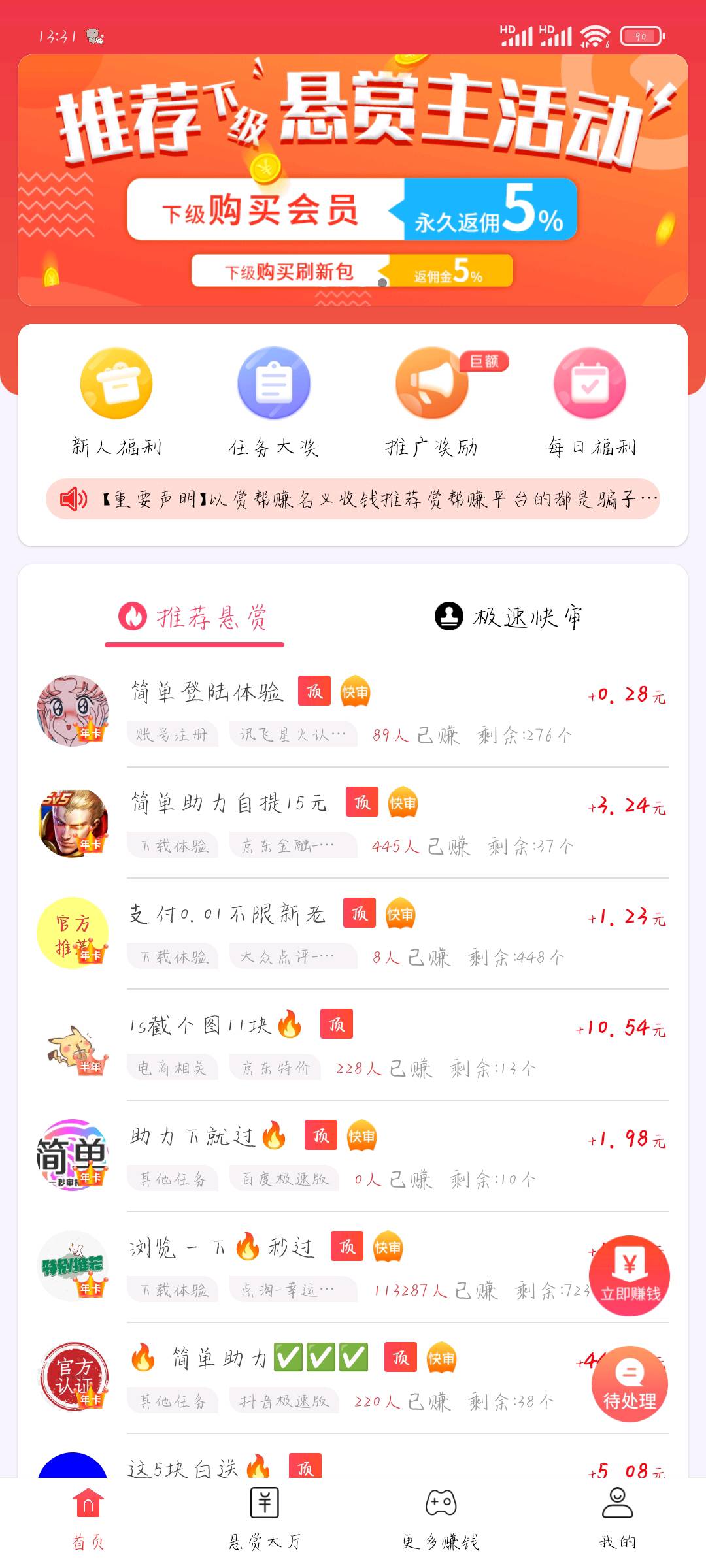706x1568 pixels.
Task: Open the 支付0.01不限新老 task
Action: (x=353, y=933)
